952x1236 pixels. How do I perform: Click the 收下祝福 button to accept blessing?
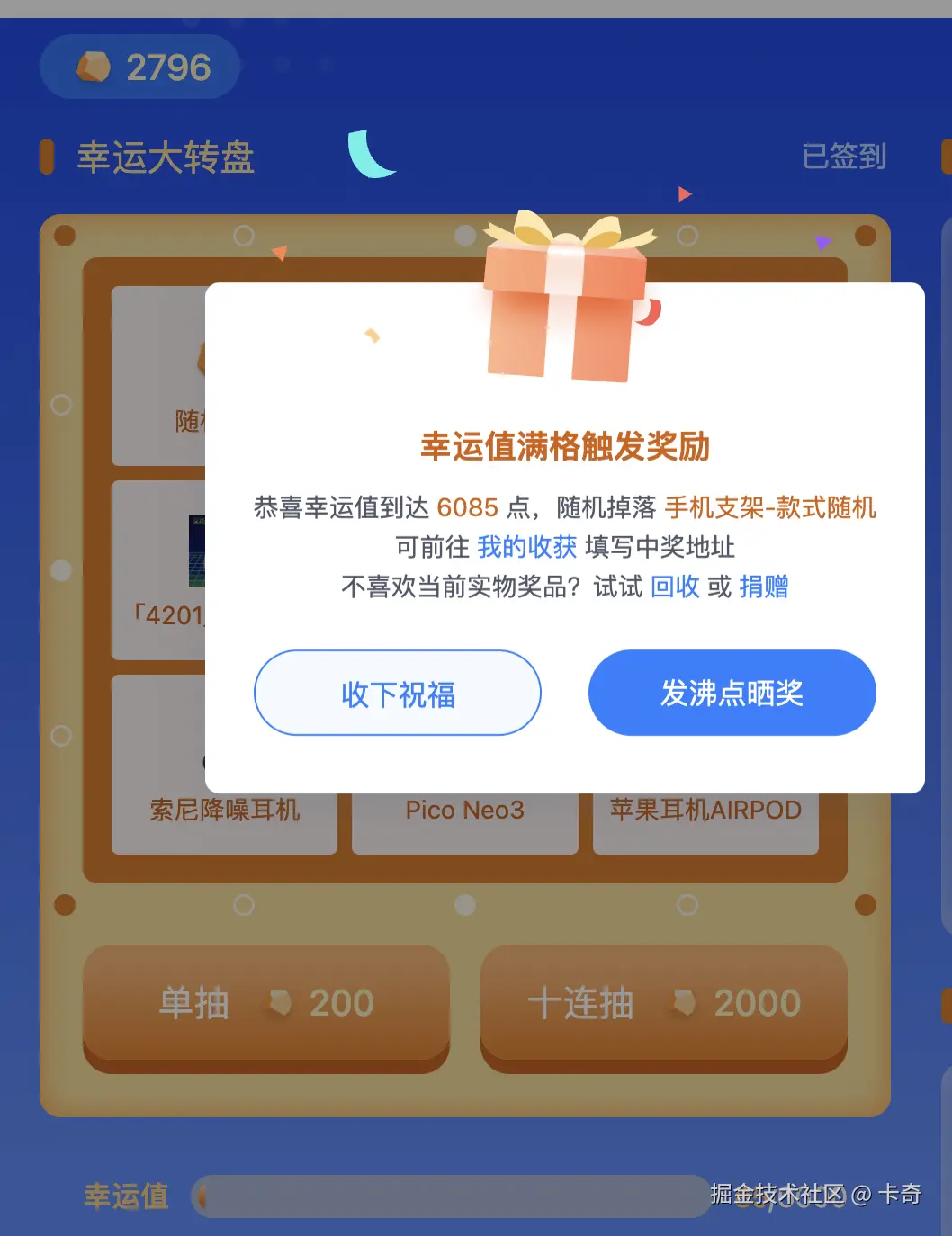[397, 693]
